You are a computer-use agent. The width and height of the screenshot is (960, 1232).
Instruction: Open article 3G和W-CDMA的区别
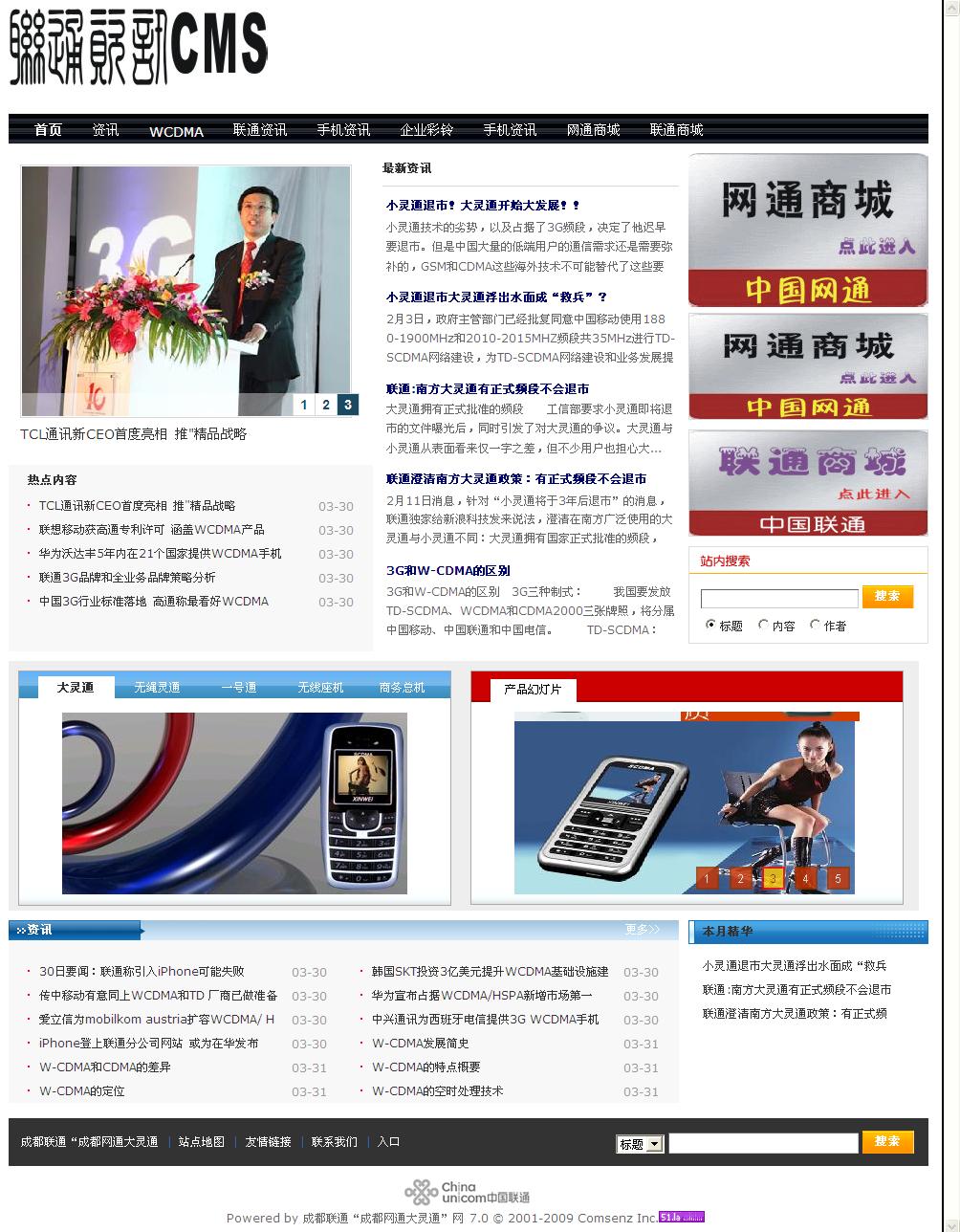pyautogui.click(x=447, y=571)
